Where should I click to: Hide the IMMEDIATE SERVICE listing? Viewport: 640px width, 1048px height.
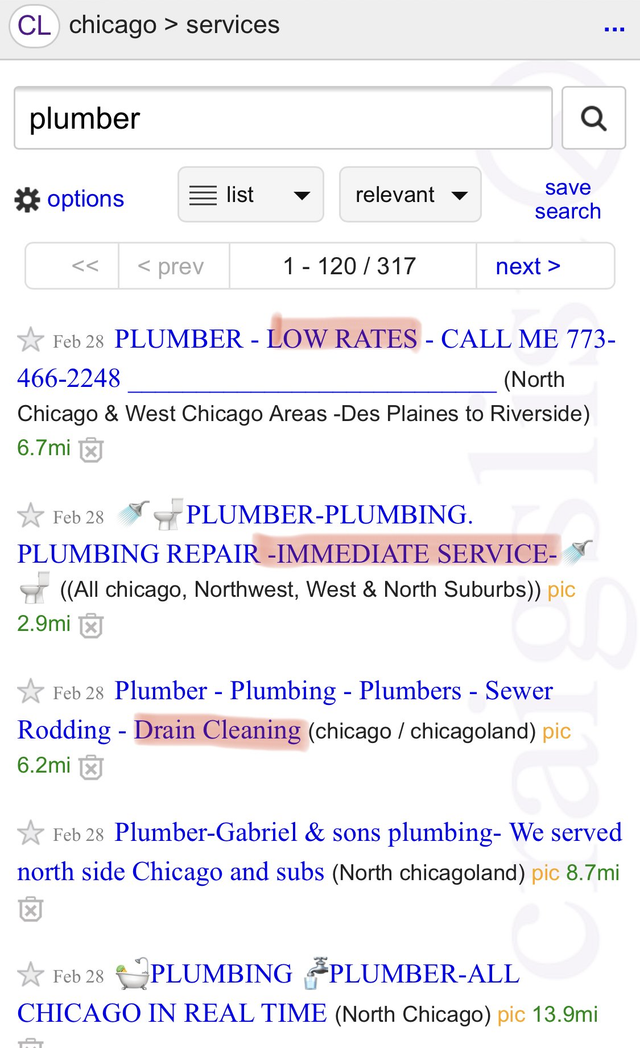(x=91, y=626)
